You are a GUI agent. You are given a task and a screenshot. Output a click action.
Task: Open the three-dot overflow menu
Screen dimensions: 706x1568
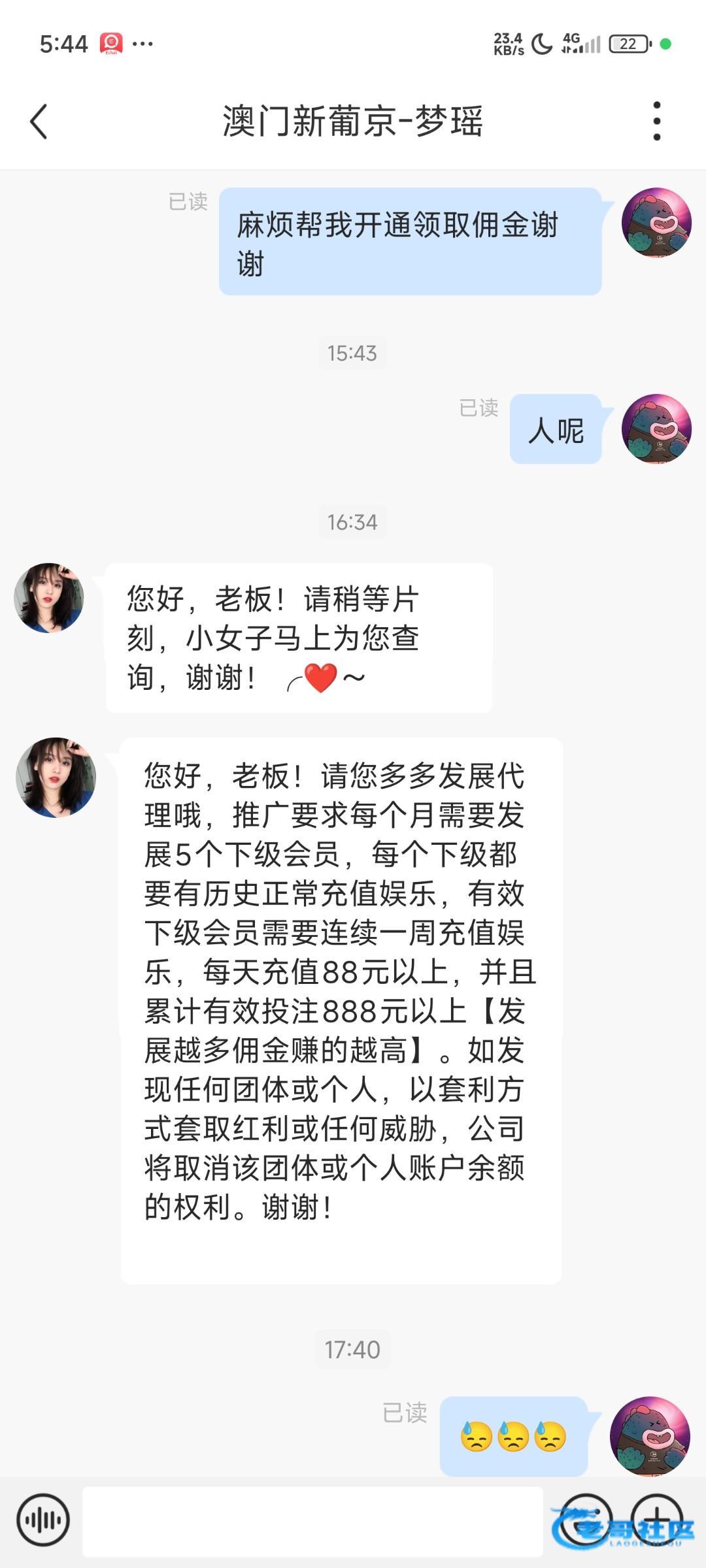(x=656, y=121)
